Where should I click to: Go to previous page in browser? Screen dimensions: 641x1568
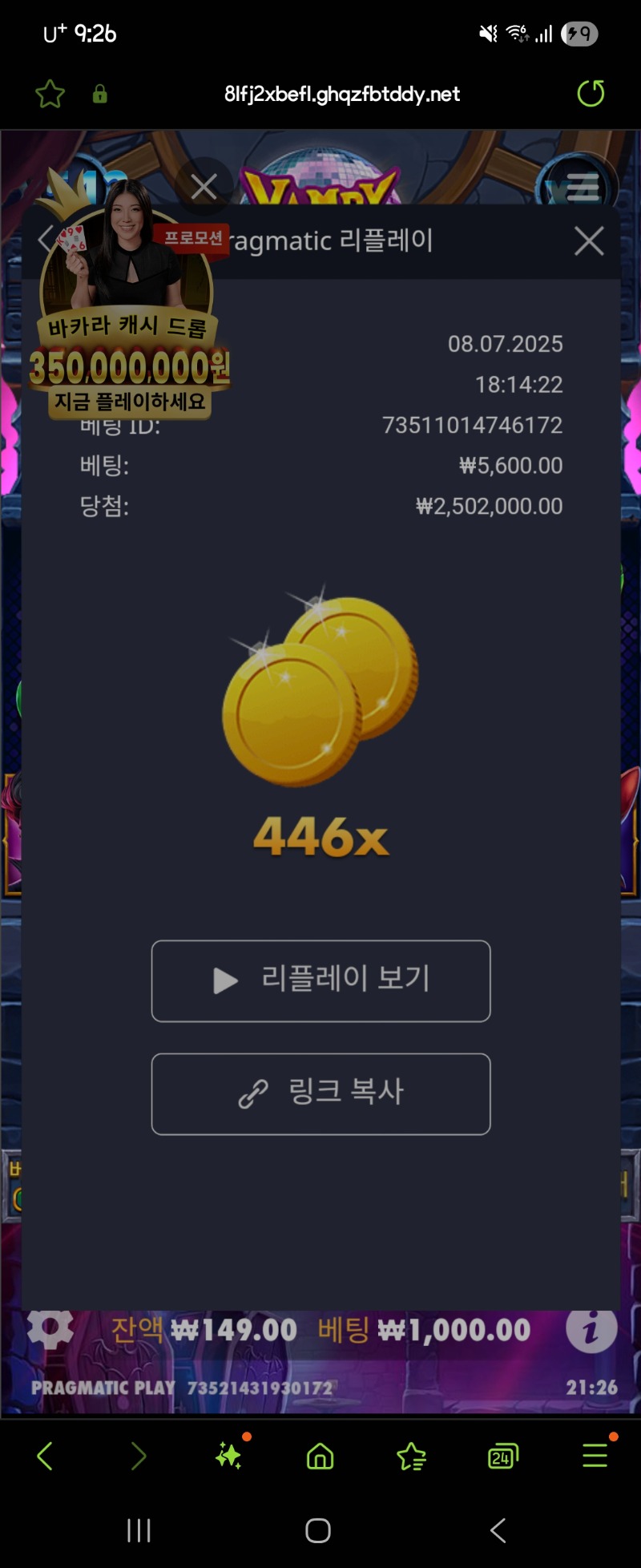coord(45,1456)
